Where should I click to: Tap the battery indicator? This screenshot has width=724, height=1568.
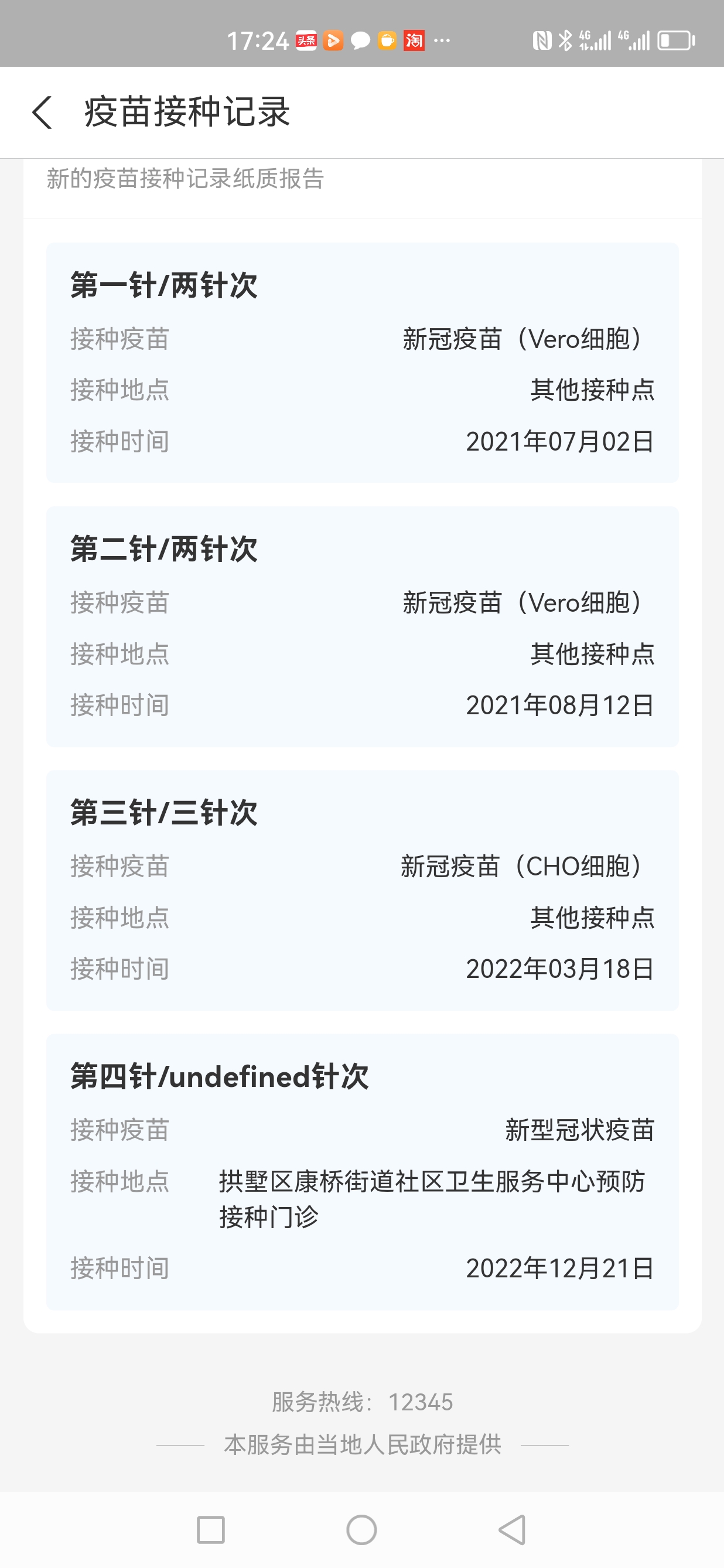tap(677, 40)
